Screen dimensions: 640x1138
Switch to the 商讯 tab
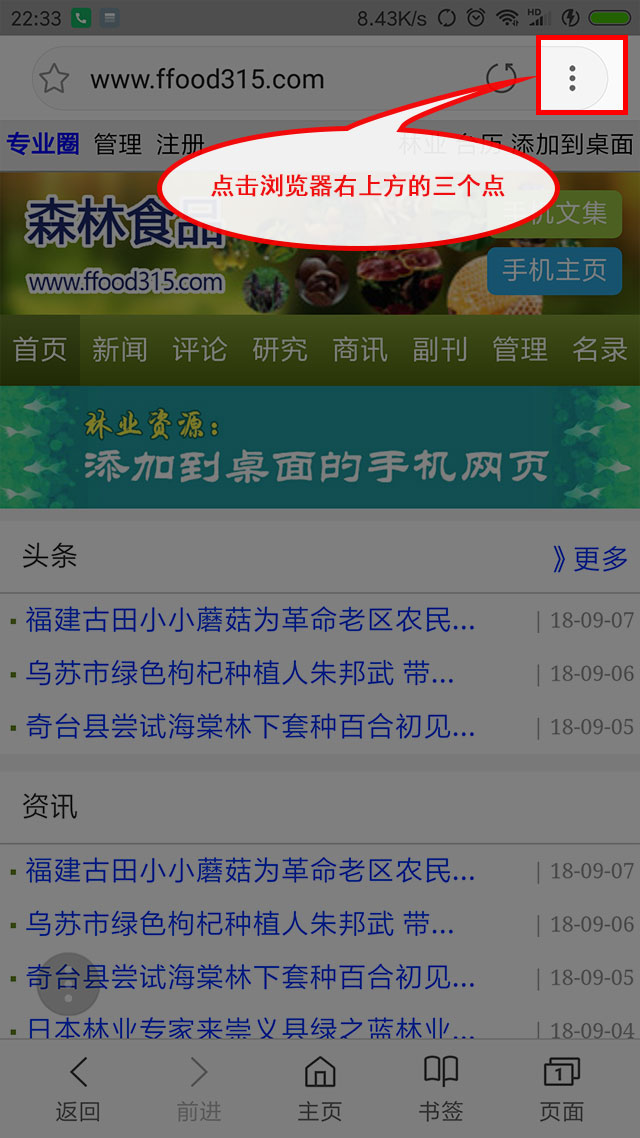[360, 350]
